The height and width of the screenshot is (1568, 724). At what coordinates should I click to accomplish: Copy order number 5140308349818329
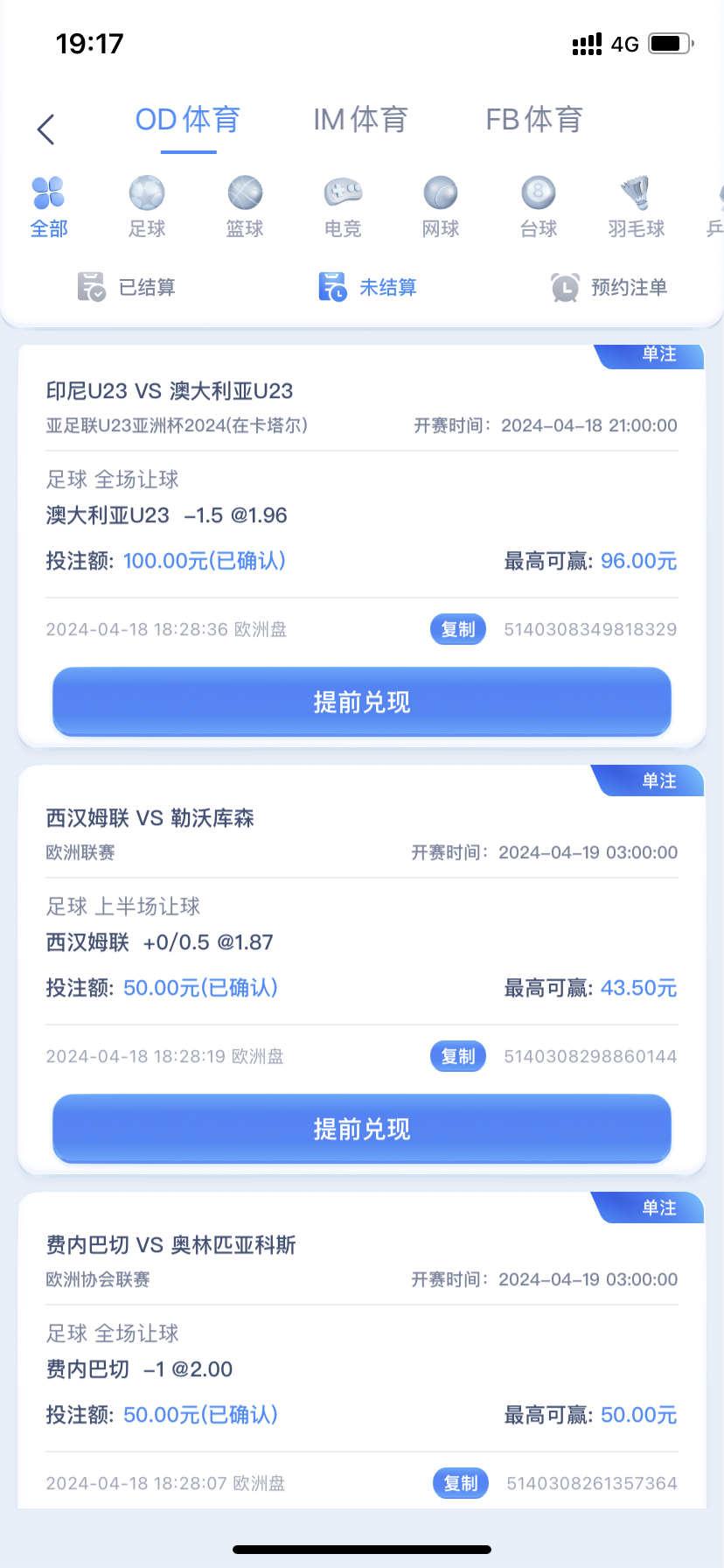(457, 629)
